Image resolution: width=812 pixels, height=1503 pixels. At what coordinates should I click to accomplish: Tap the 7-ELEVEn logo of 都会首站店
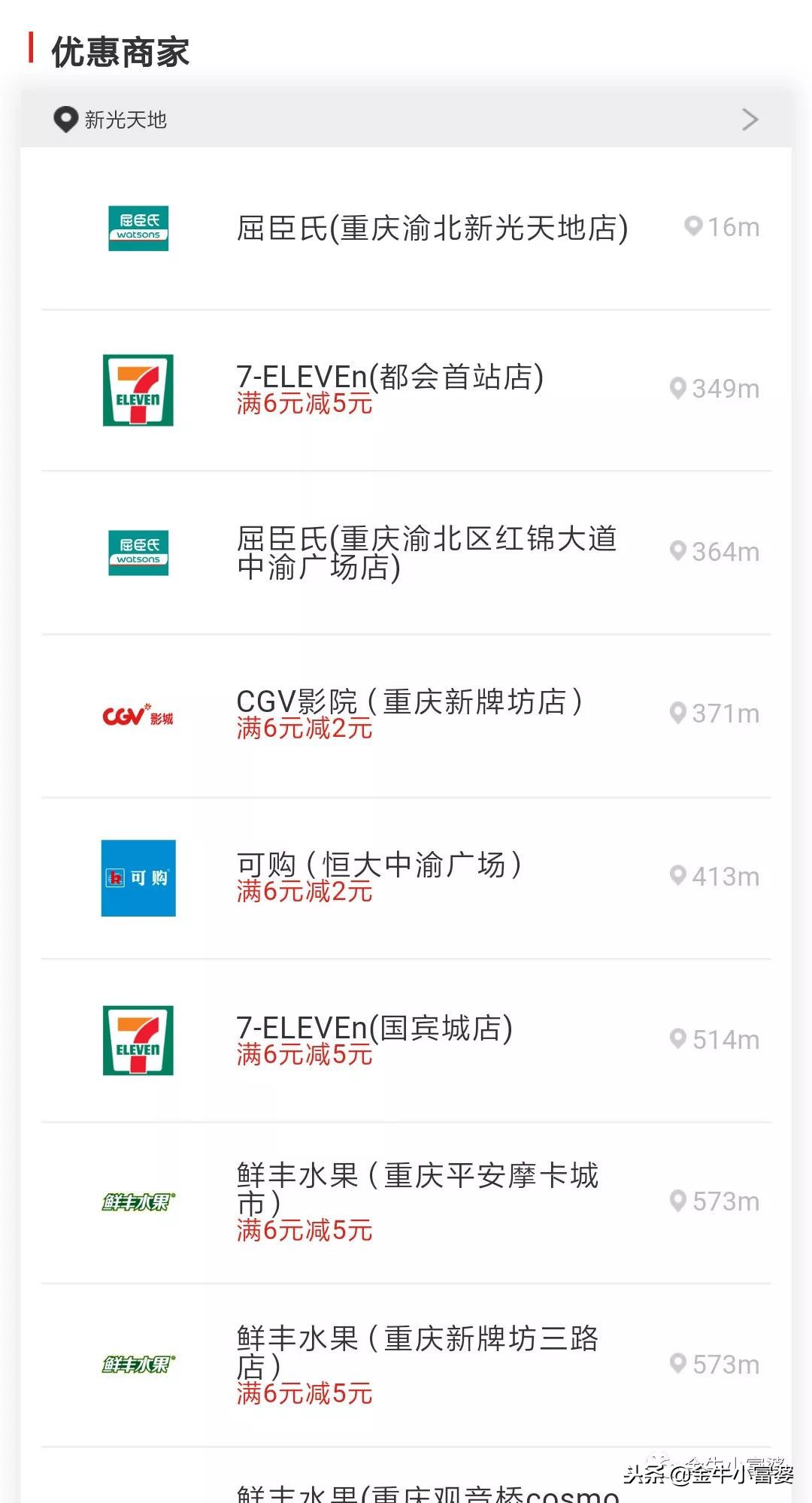click(138, 389)
